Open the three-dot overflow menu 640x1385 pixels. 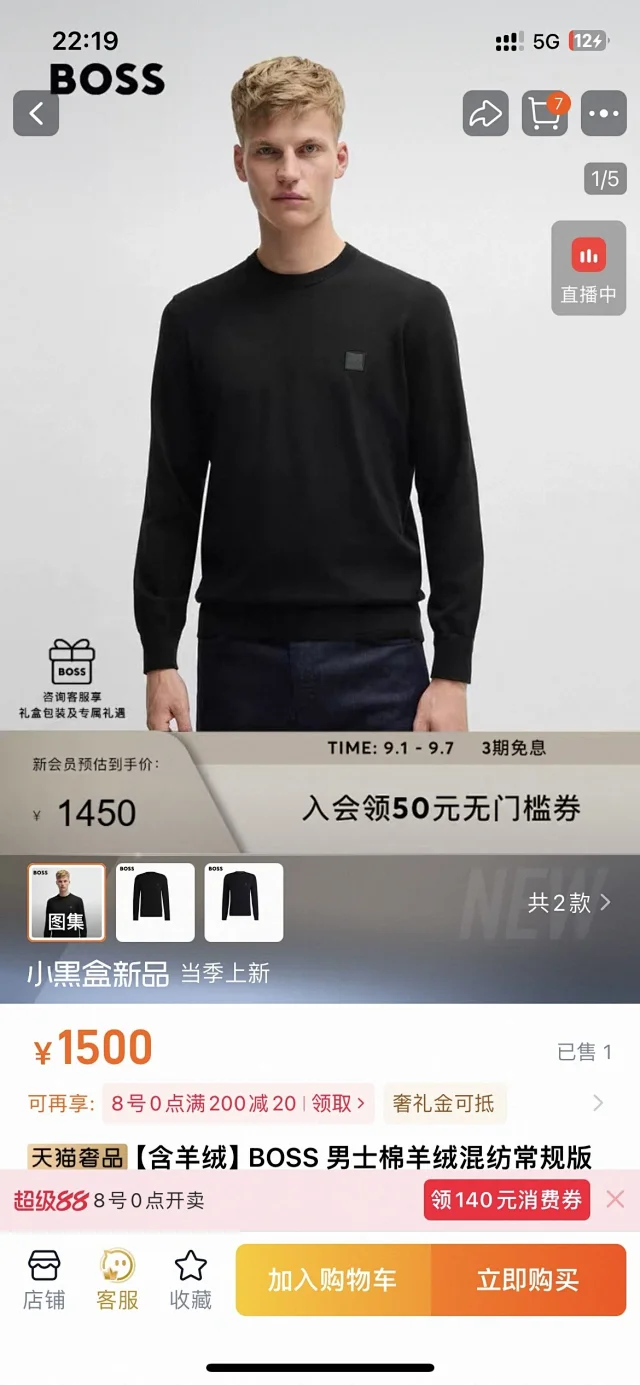point(603,114)
